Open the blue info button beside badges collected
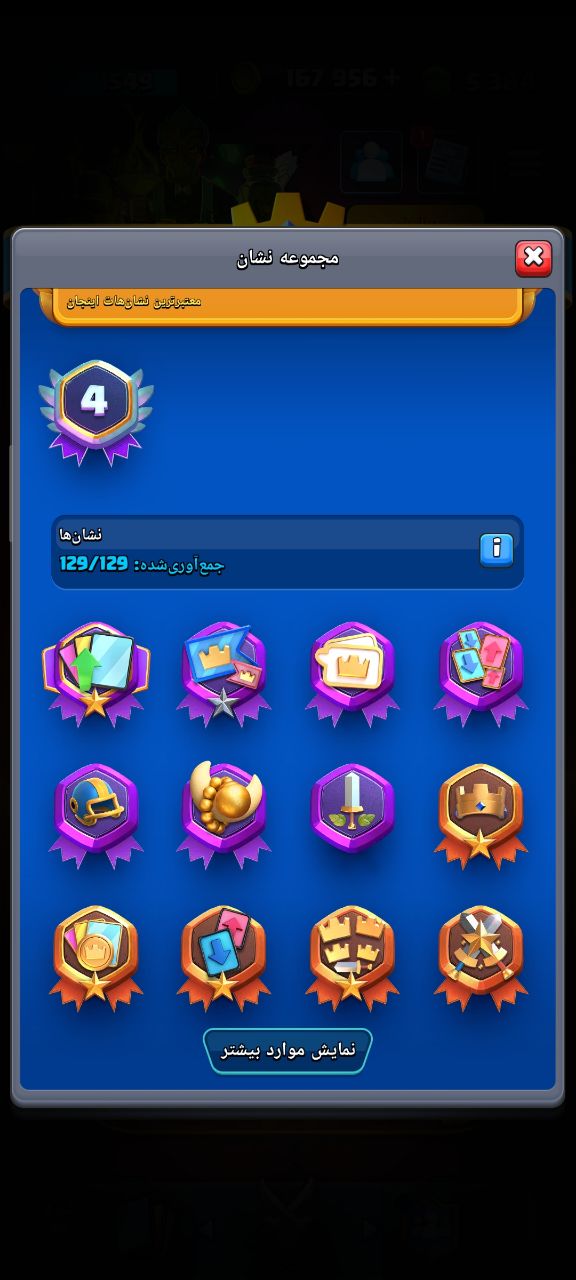The image size is (576, 1280). pos(496,549)
